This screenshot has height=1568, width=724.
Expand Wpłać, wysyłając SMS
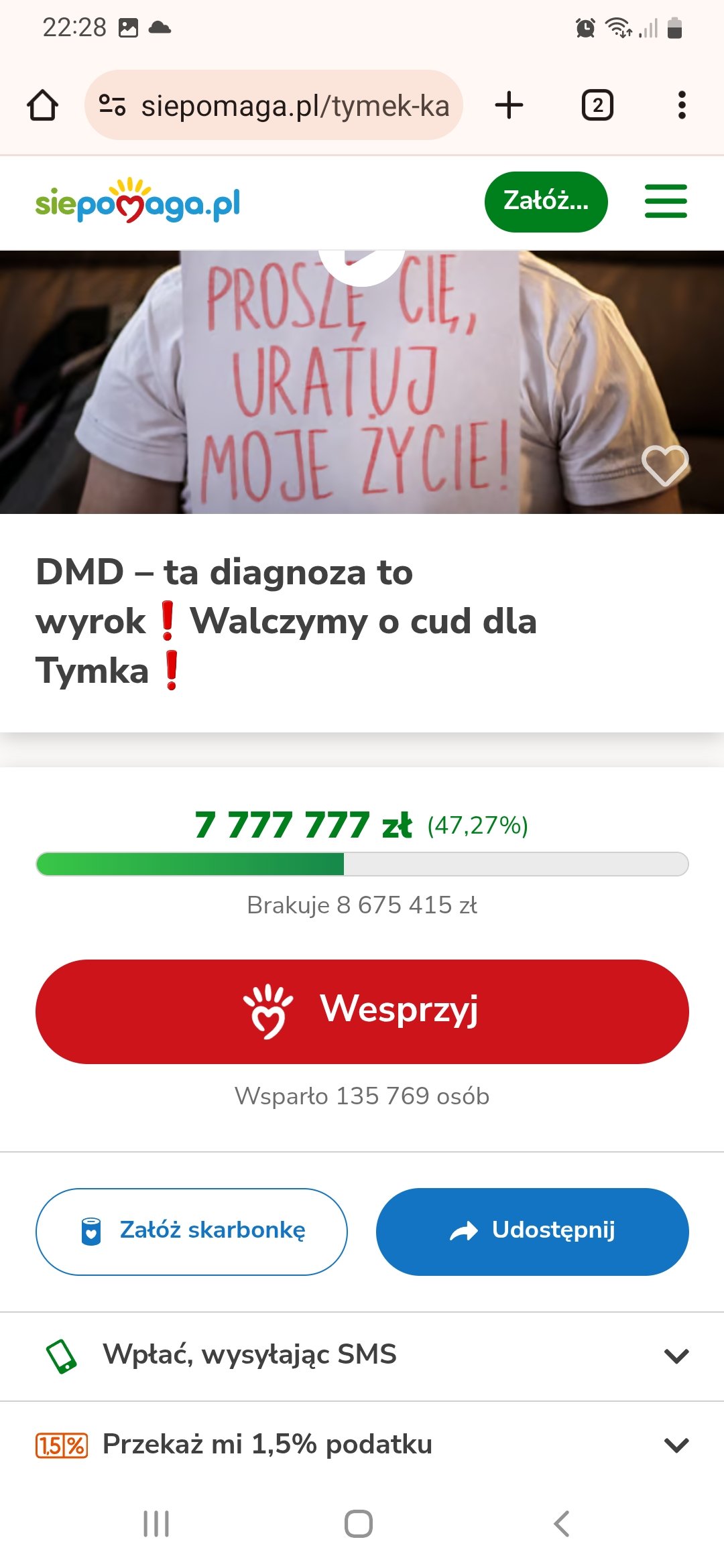click(362, 1355)
